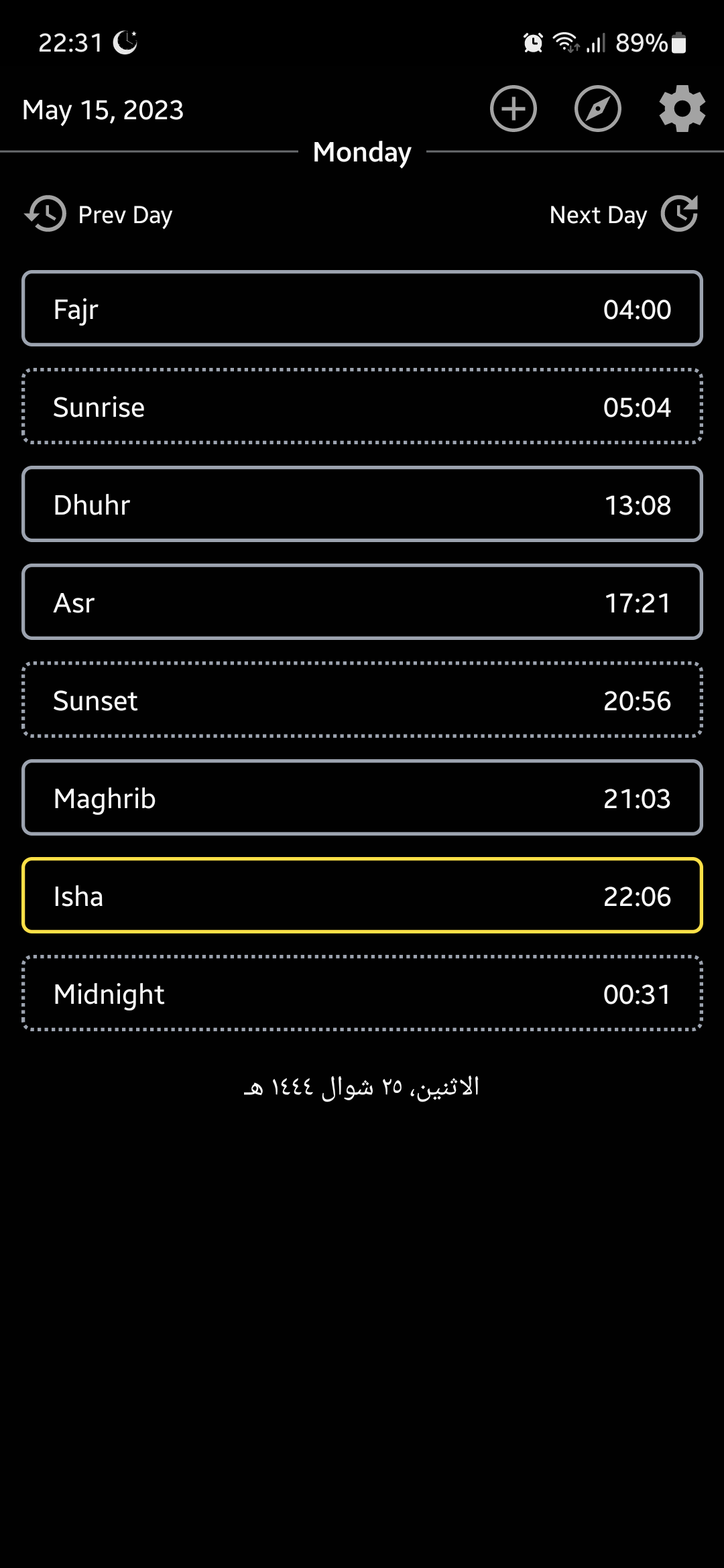The width and height of the screenshot is (724, 1568).
Task: Open the app settings gear
Action: point(682,109)
